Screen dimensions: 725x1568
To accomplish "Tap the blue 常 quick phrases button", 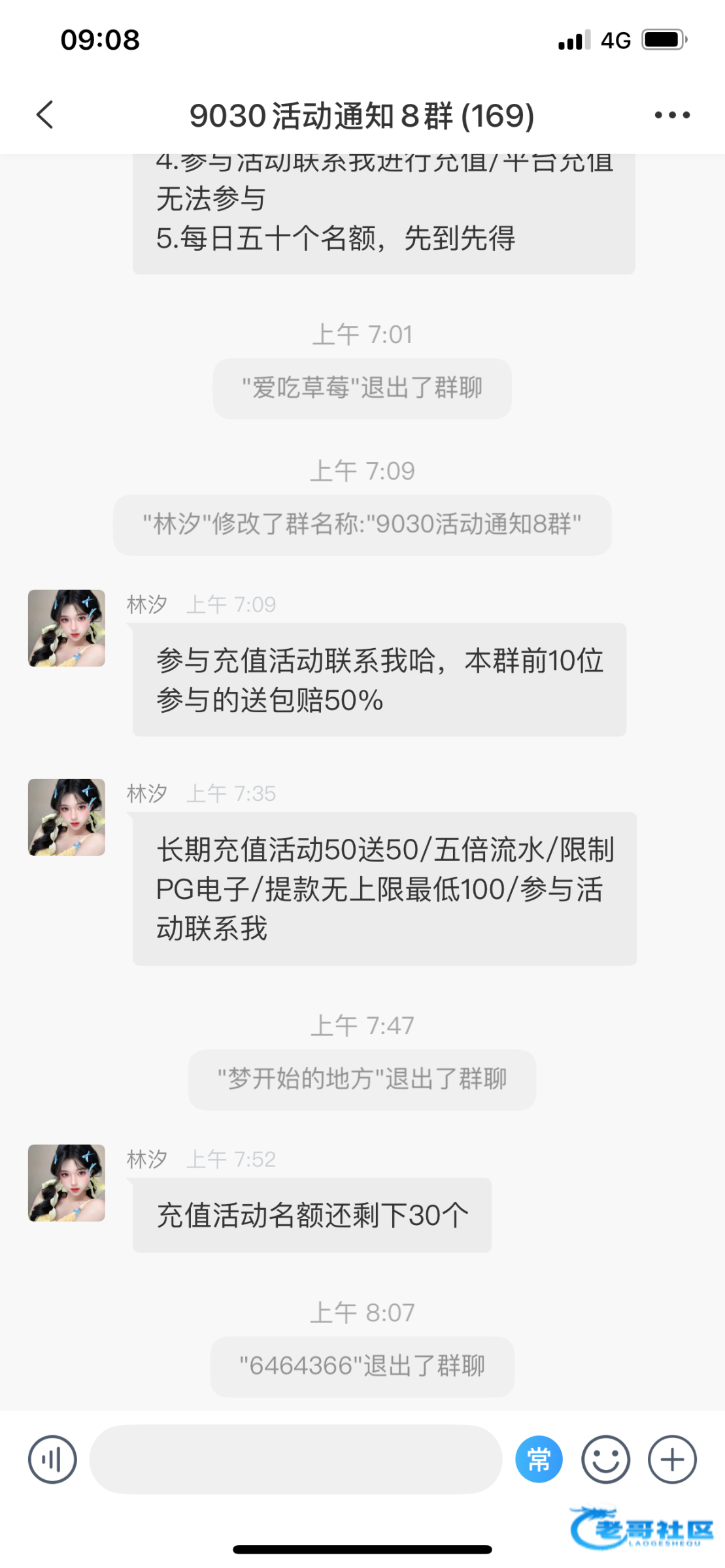I will point(539,1459).
